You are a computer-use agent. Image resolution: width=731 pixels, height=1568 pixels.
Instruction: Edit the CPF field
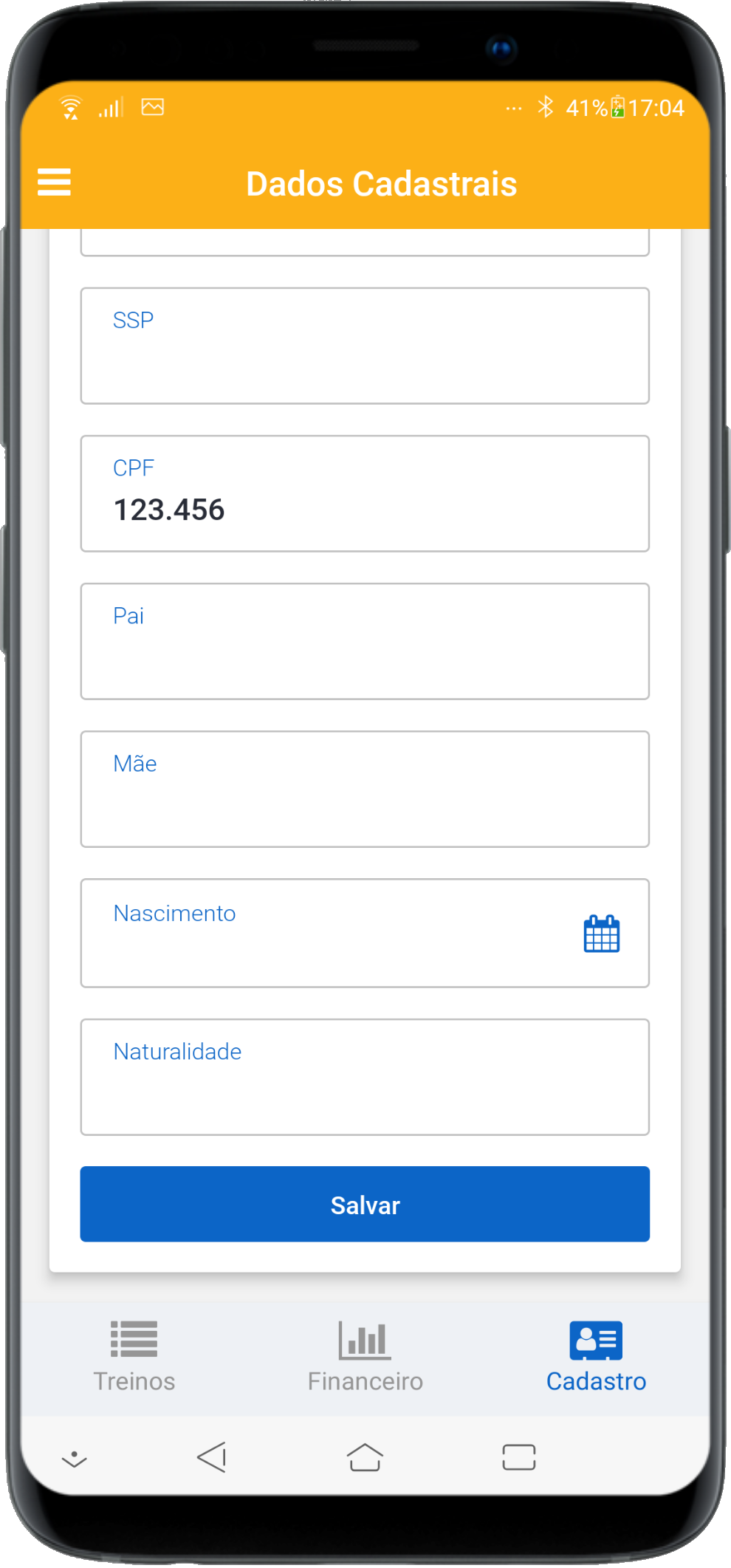[365, 494]
